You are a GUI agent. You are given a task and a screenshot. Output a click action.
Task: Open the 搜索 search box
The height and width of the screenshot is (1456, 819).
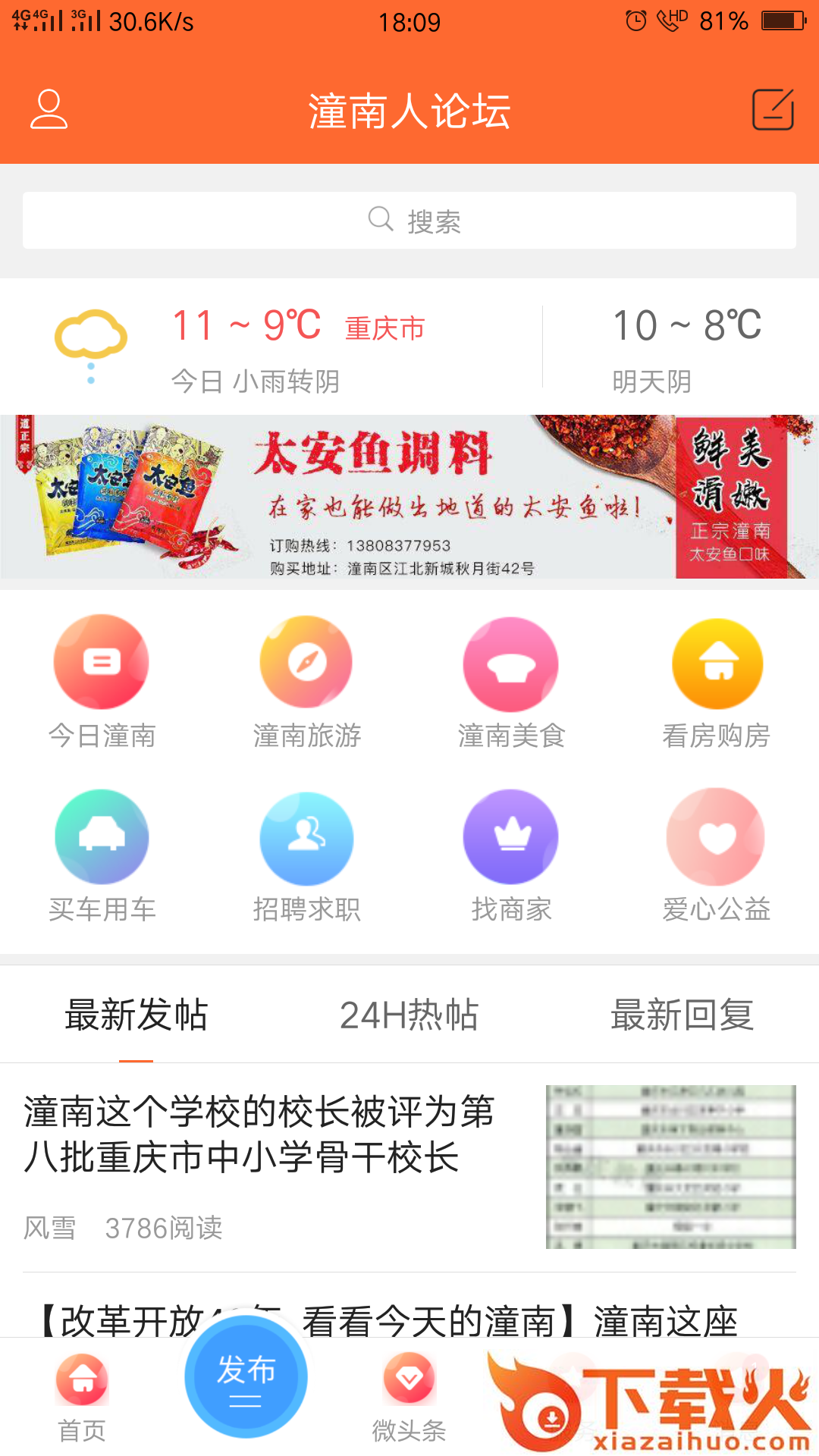click(x=409, y=221)
